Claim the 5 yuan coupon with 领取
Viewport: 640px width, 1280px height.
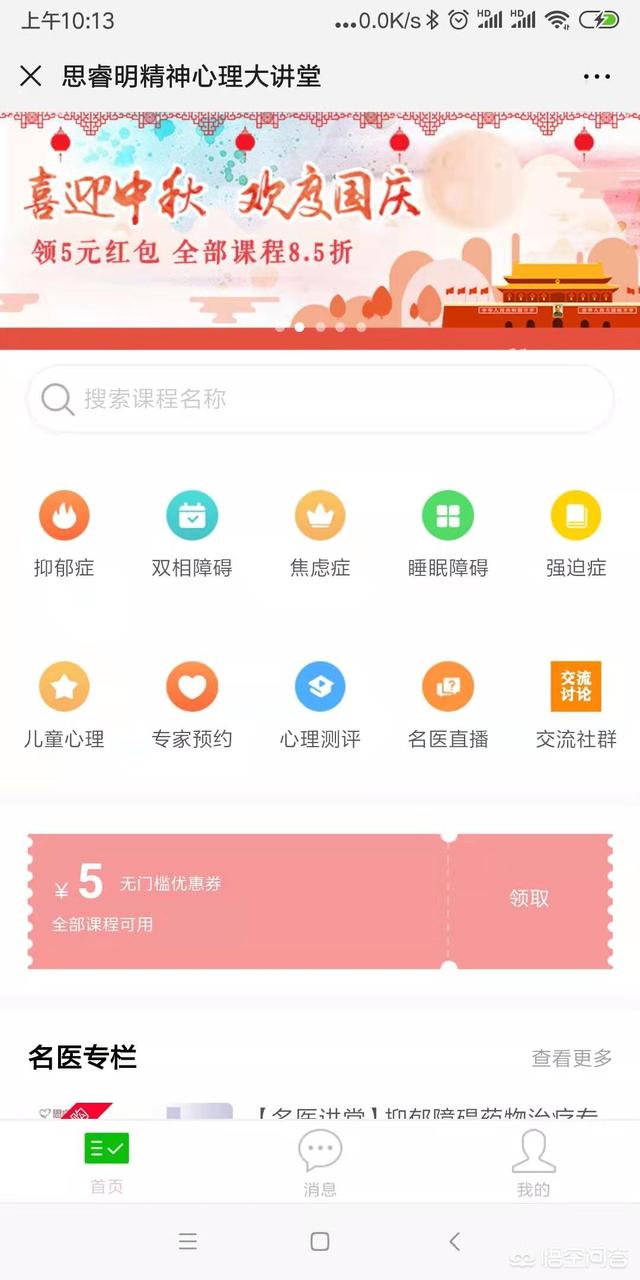click(529, 898)
